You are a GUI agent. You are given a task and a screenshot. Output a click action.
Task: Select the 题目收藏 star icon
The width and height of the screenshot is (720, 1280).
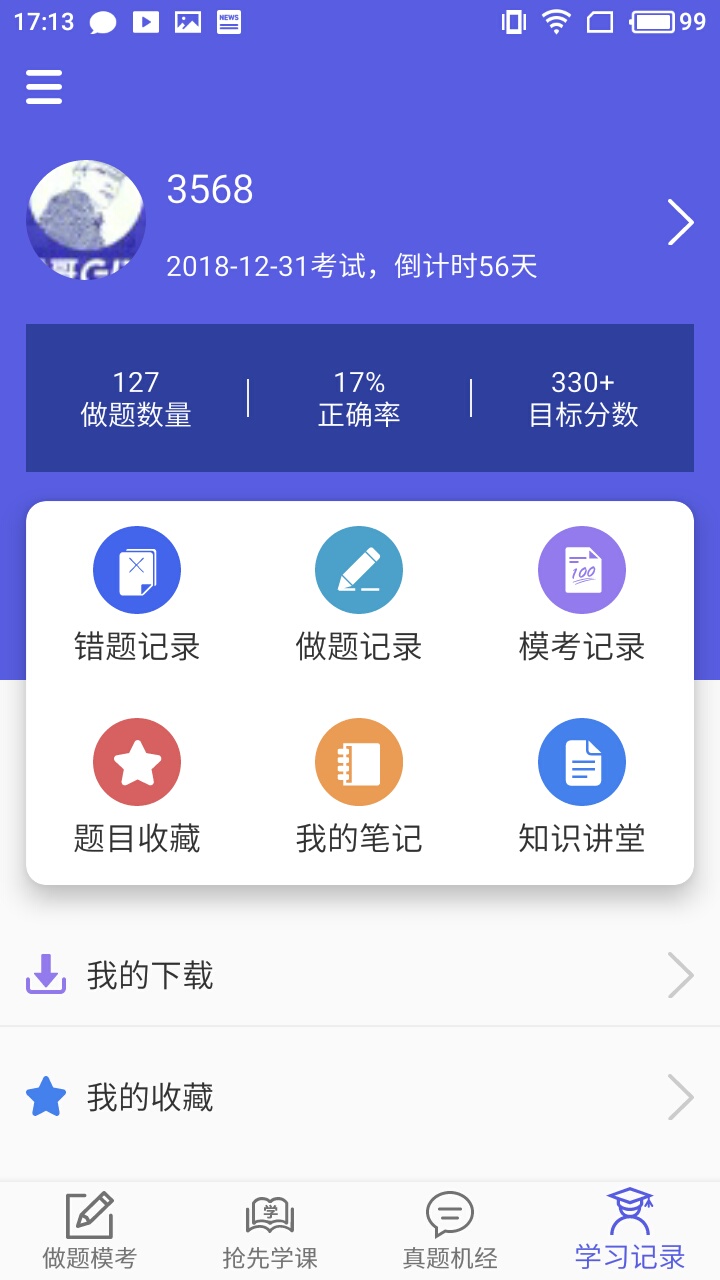click(x=137, y=761)
